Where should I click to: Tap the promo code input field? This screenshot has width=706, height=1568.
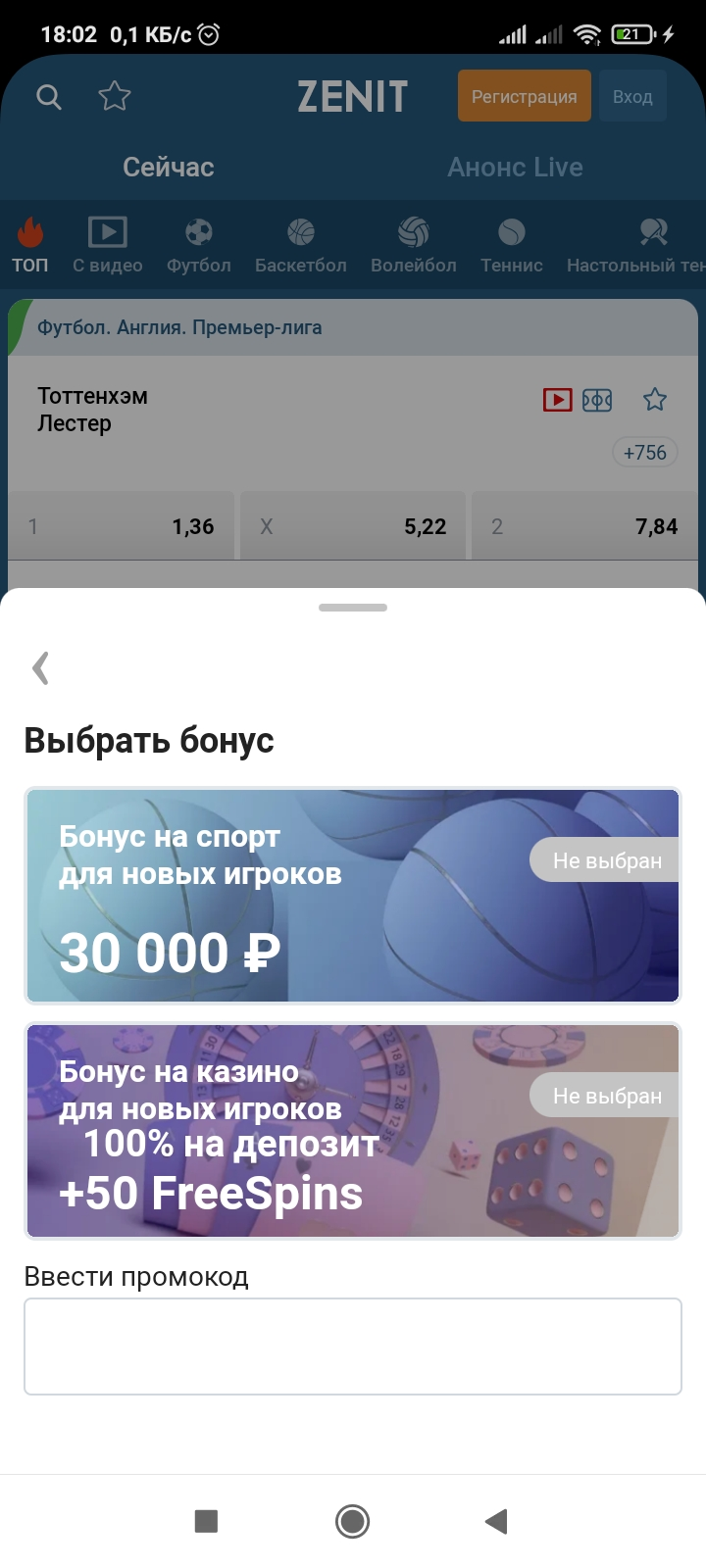click(x=353, y=1347)
